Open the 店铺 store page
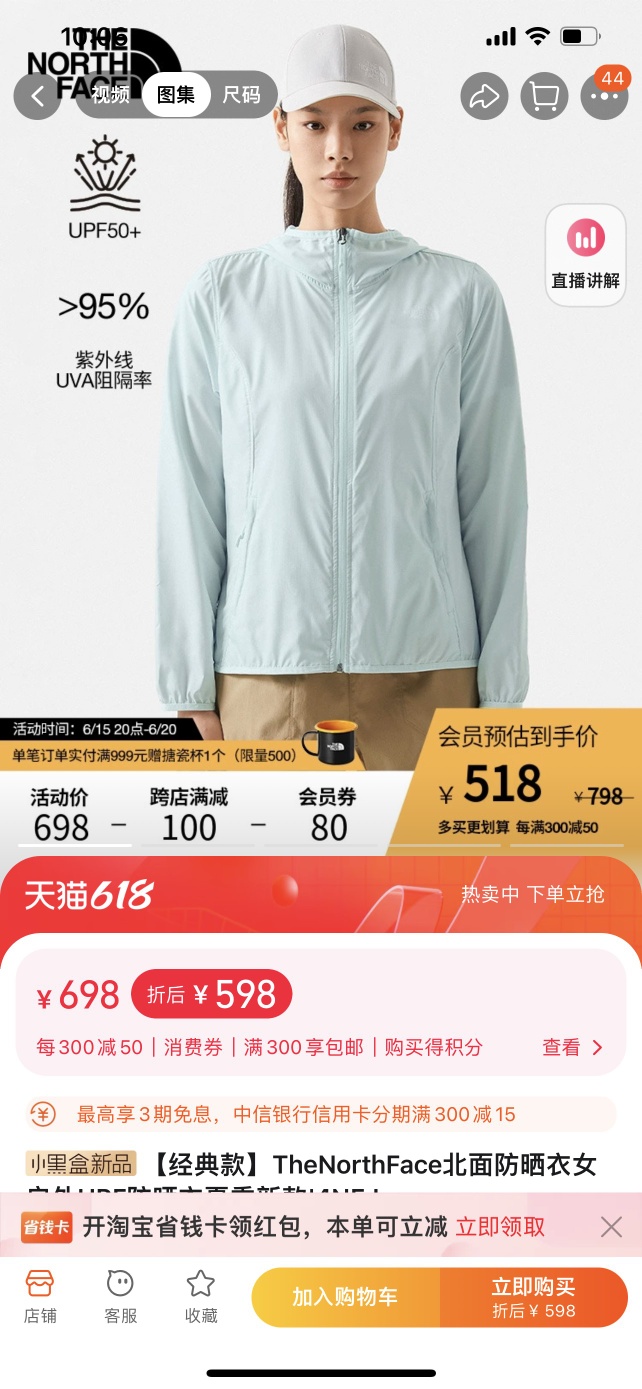The height and width of the screenshot is (1389, 642). click(39, 1296)
